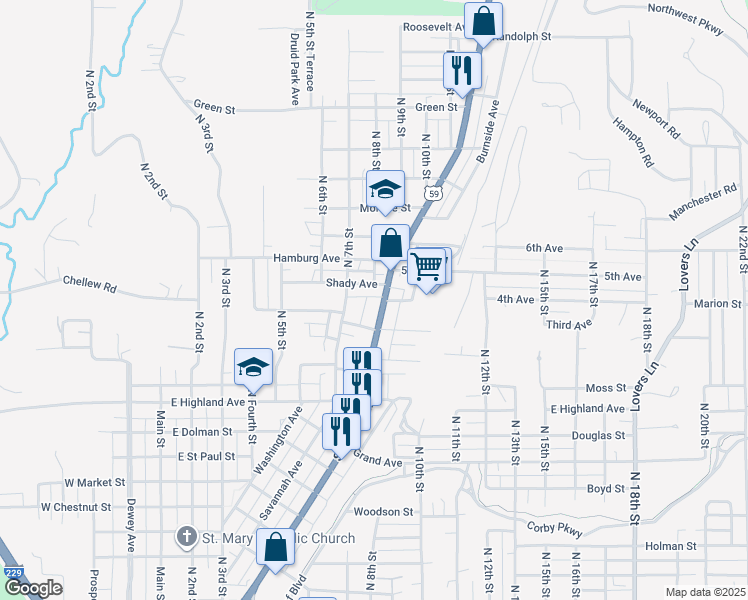The width and height of the screenshot is (748, 600).
Task: Select the restaurant marker near Green St
Action: (462, 69)
